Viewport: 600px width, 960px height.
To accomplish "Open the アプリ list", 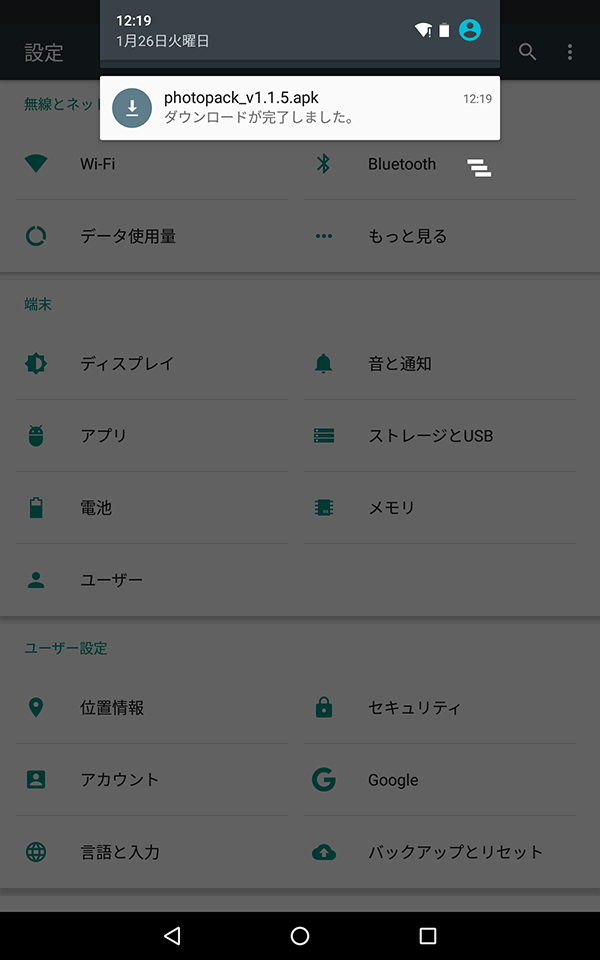I will click(x=152, y=435).
